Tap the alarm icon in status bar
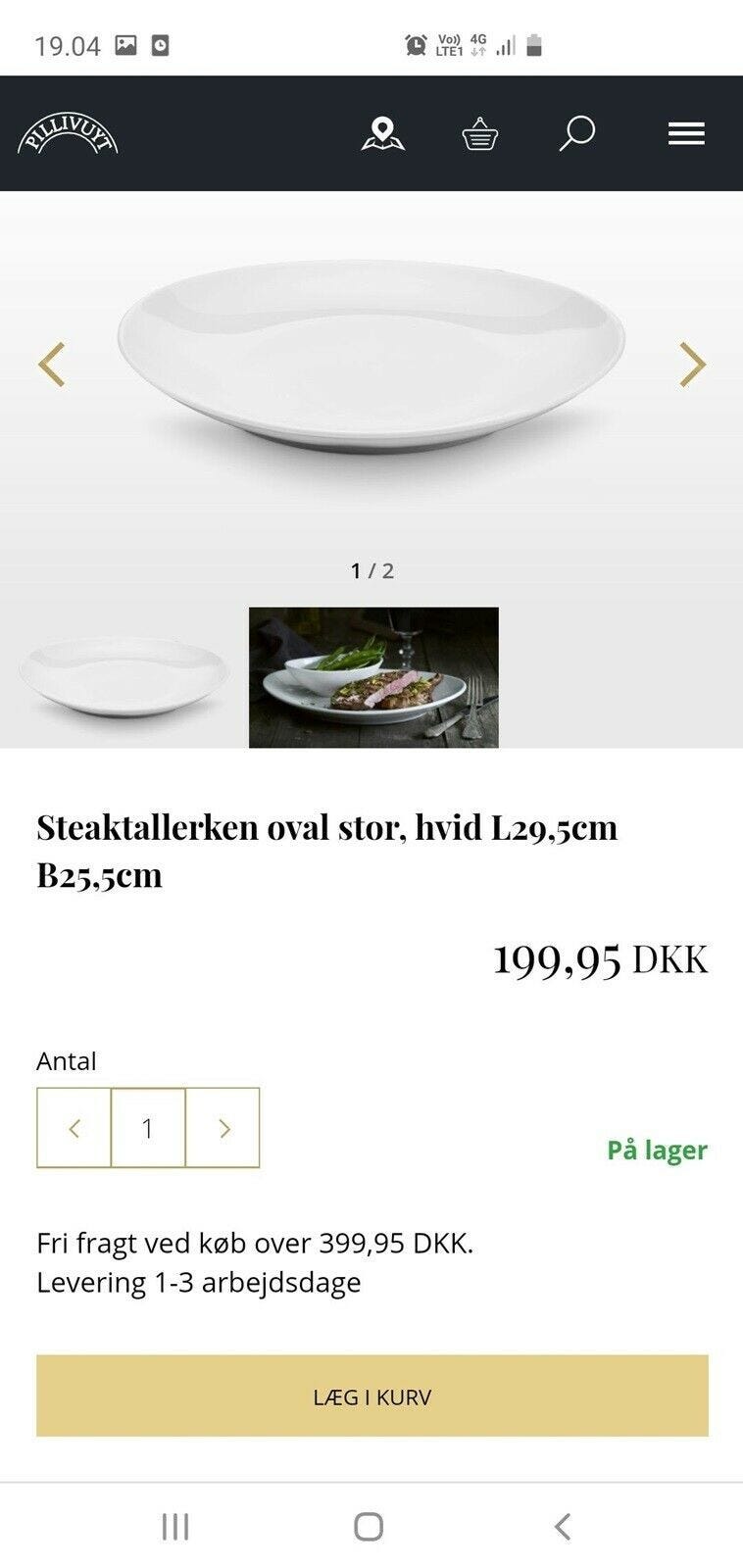Screen dimensions: 743x1568 click(x=413, y=43)
